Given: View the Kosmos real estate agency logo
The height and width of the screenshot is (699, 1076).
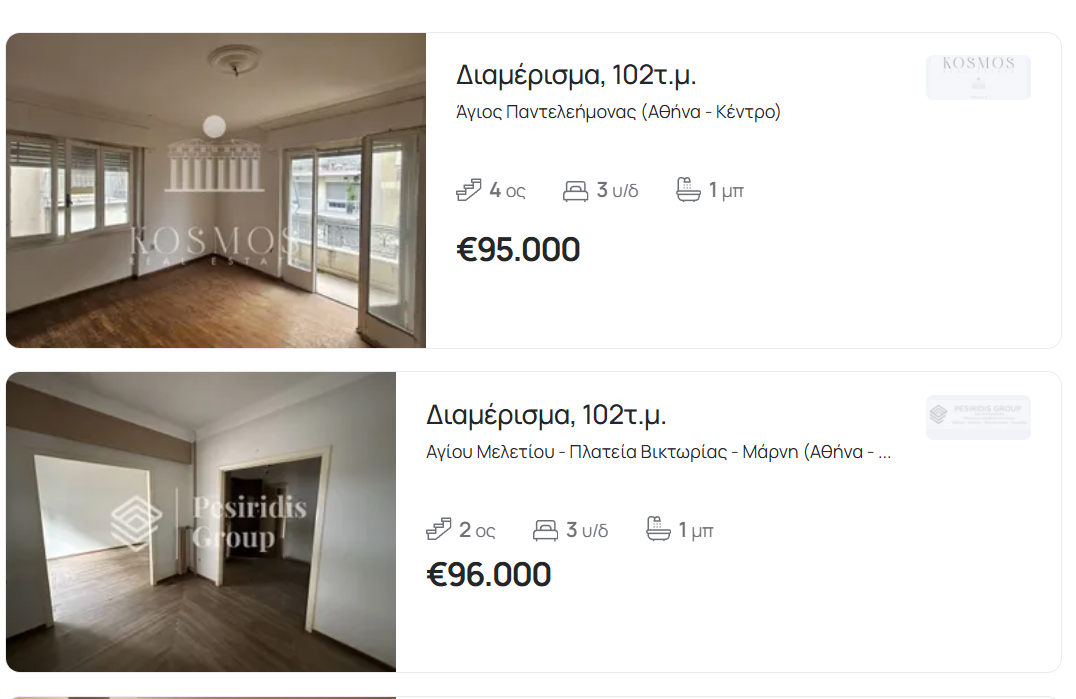Looking at the screenshot, I should 978,78.
